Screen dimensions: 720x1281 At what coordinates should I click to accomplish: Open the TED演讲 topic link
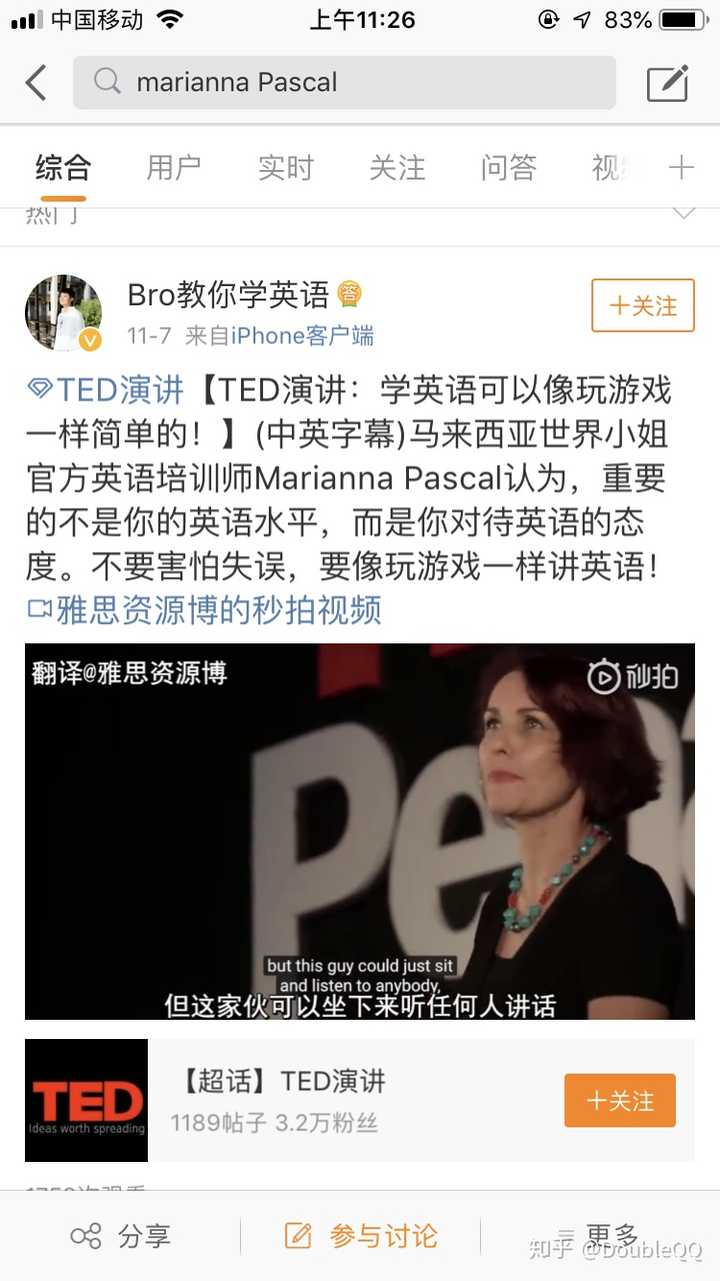[106, 389]
